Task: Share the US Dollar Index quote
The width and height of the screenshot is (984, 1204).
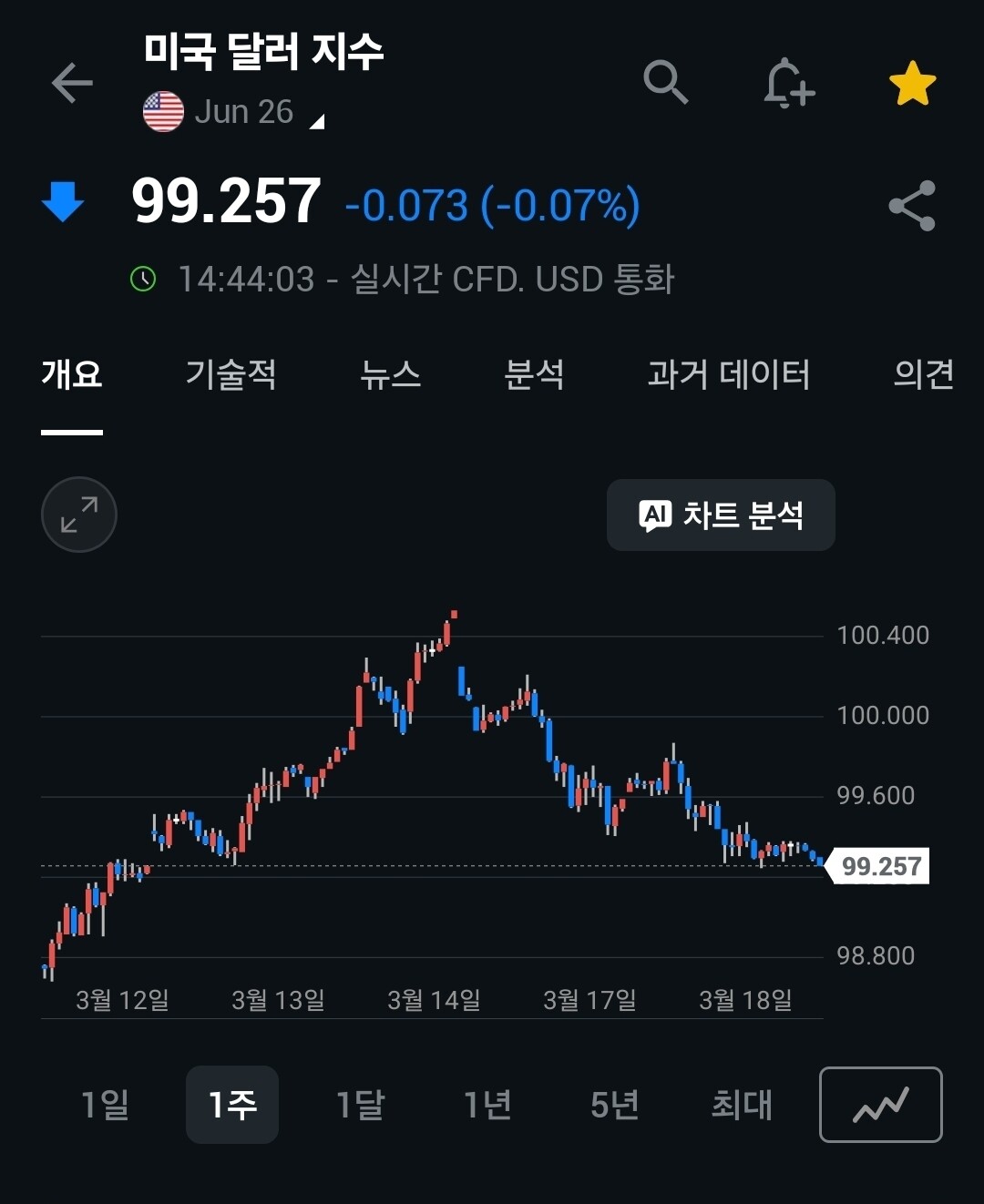Action: (912, 205)
